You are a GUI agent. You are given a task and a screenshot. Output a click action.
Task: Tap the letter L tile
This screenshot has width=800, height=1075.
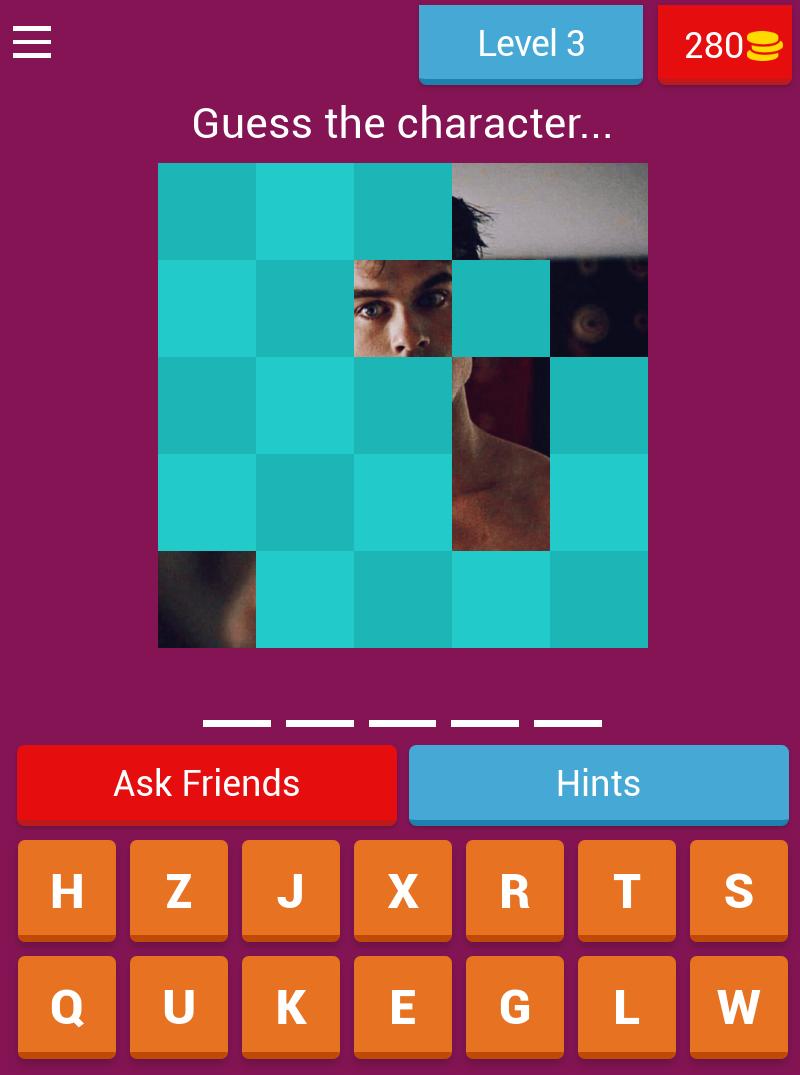pyautogui.click(x=627, y=1006)
